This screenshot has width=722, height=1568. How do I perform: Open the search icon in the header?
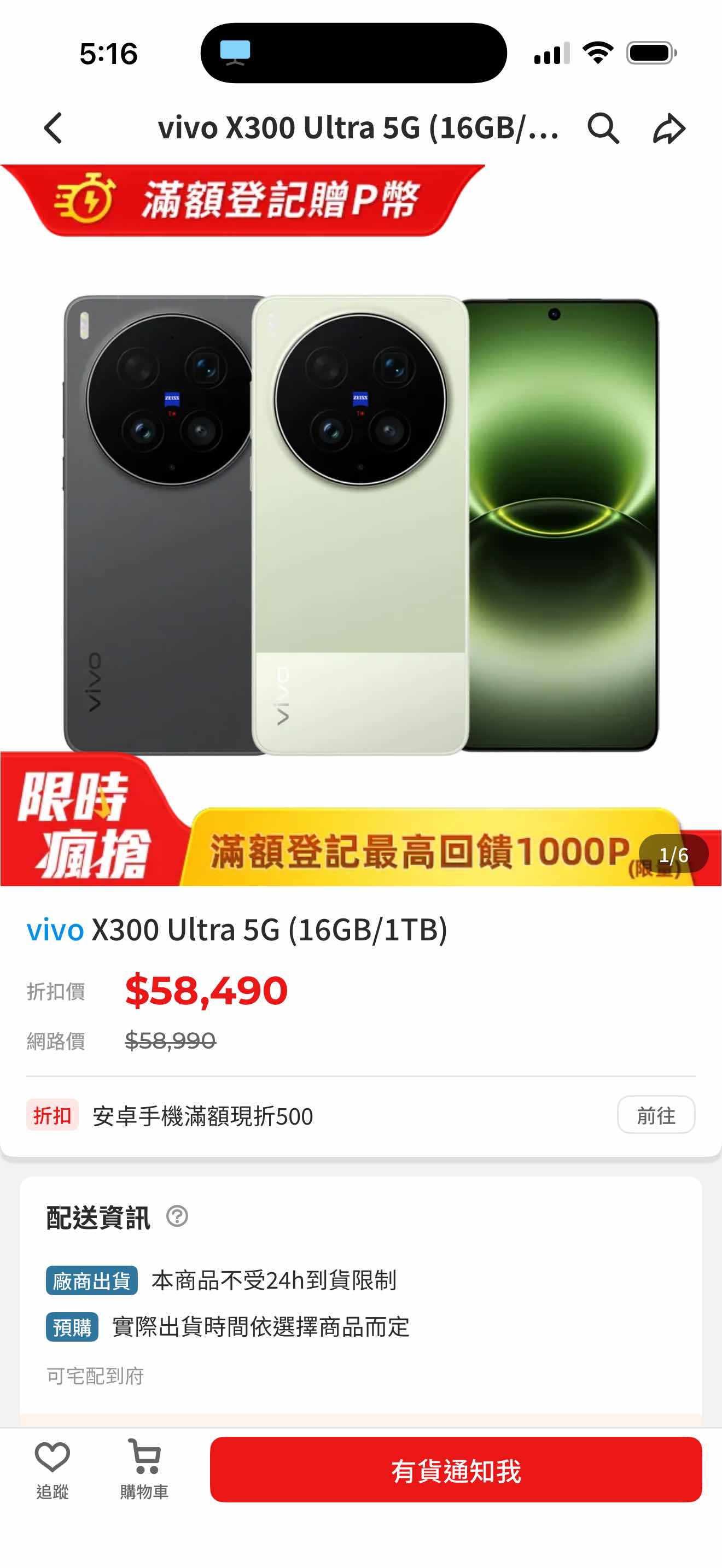(x=603, y=128)
